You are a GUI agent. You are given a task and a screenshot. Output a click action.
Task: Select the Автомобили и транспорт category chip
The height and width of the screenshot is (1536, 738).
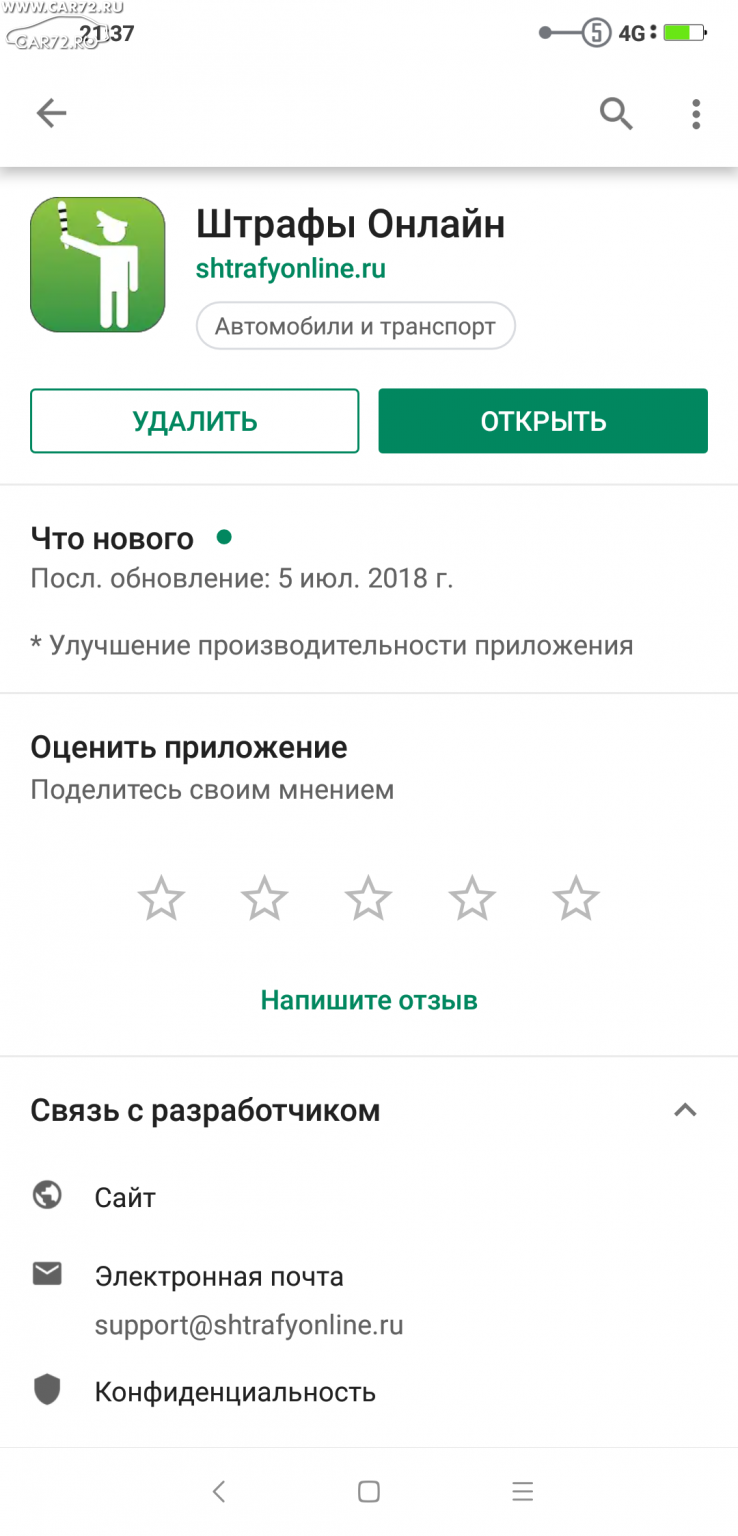click(x=356, y=327)
